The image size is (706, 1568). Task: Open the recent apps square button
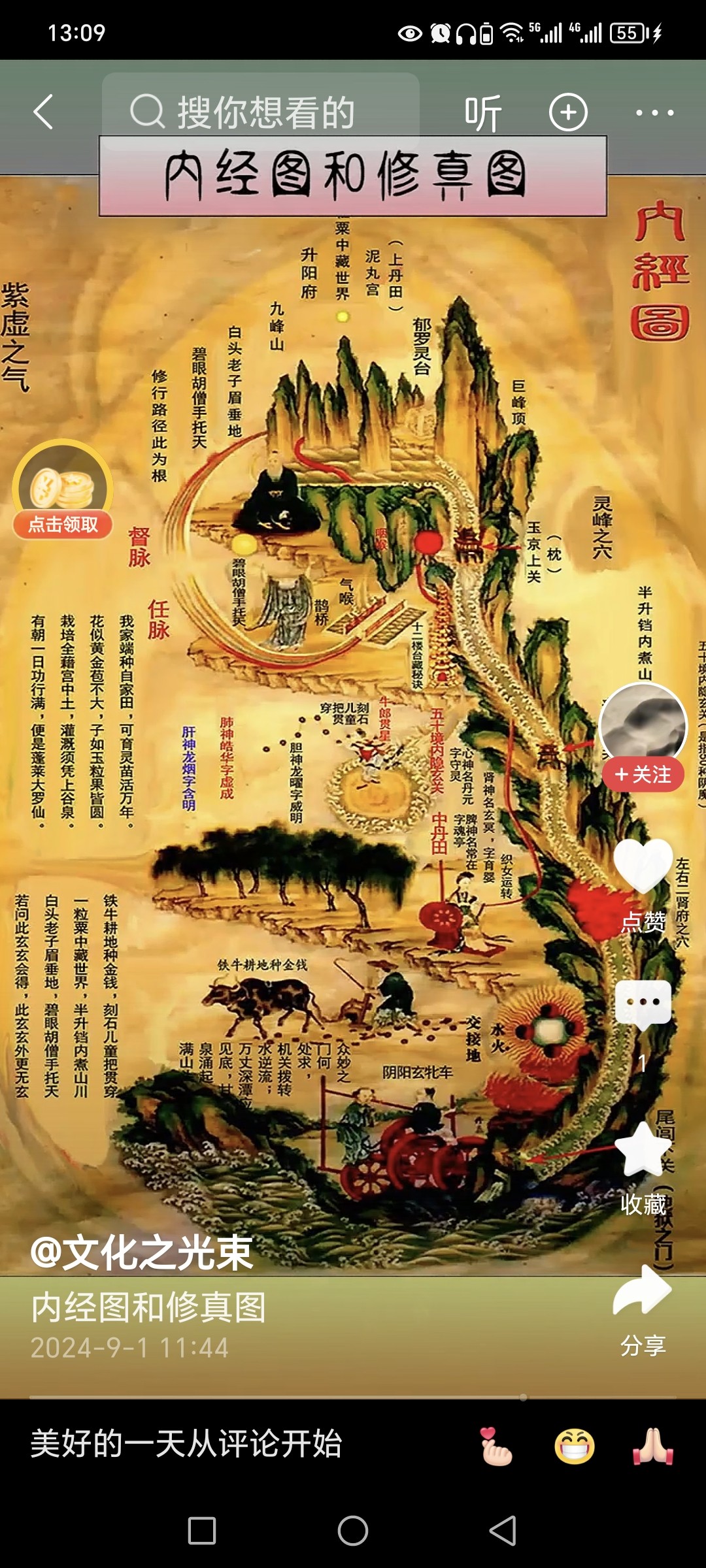202,1531
